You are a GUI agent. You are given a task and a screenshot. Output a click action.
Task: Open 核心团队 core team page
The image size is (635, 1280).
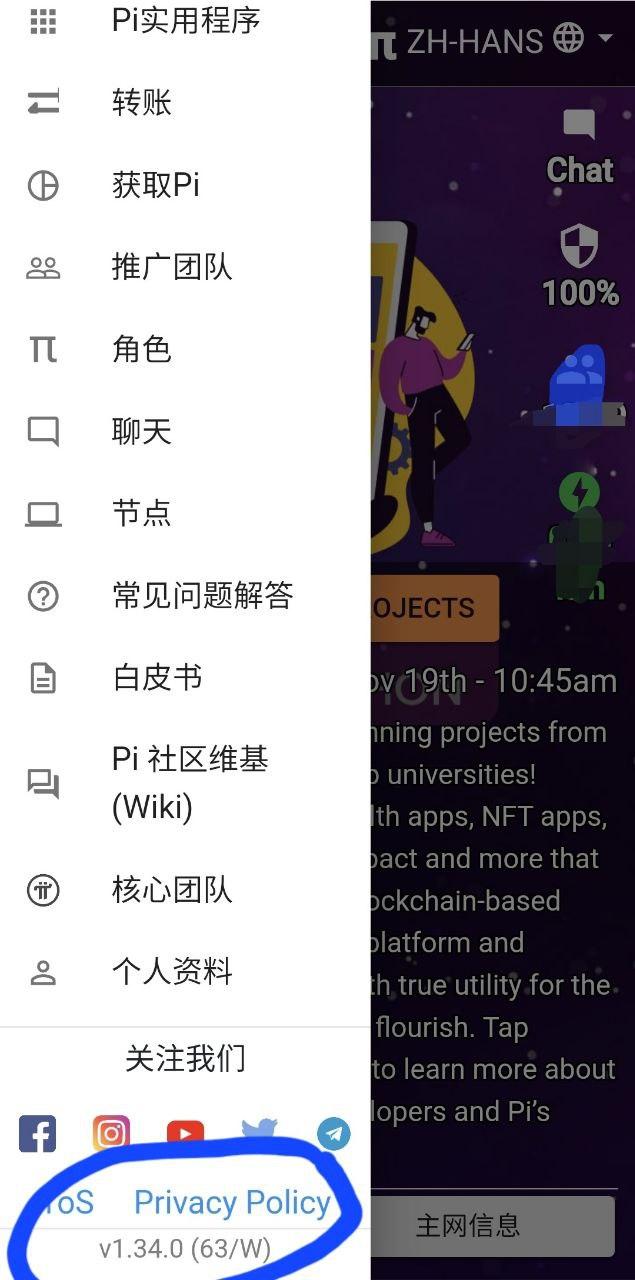pyautogui.click(x=171, y=890)
